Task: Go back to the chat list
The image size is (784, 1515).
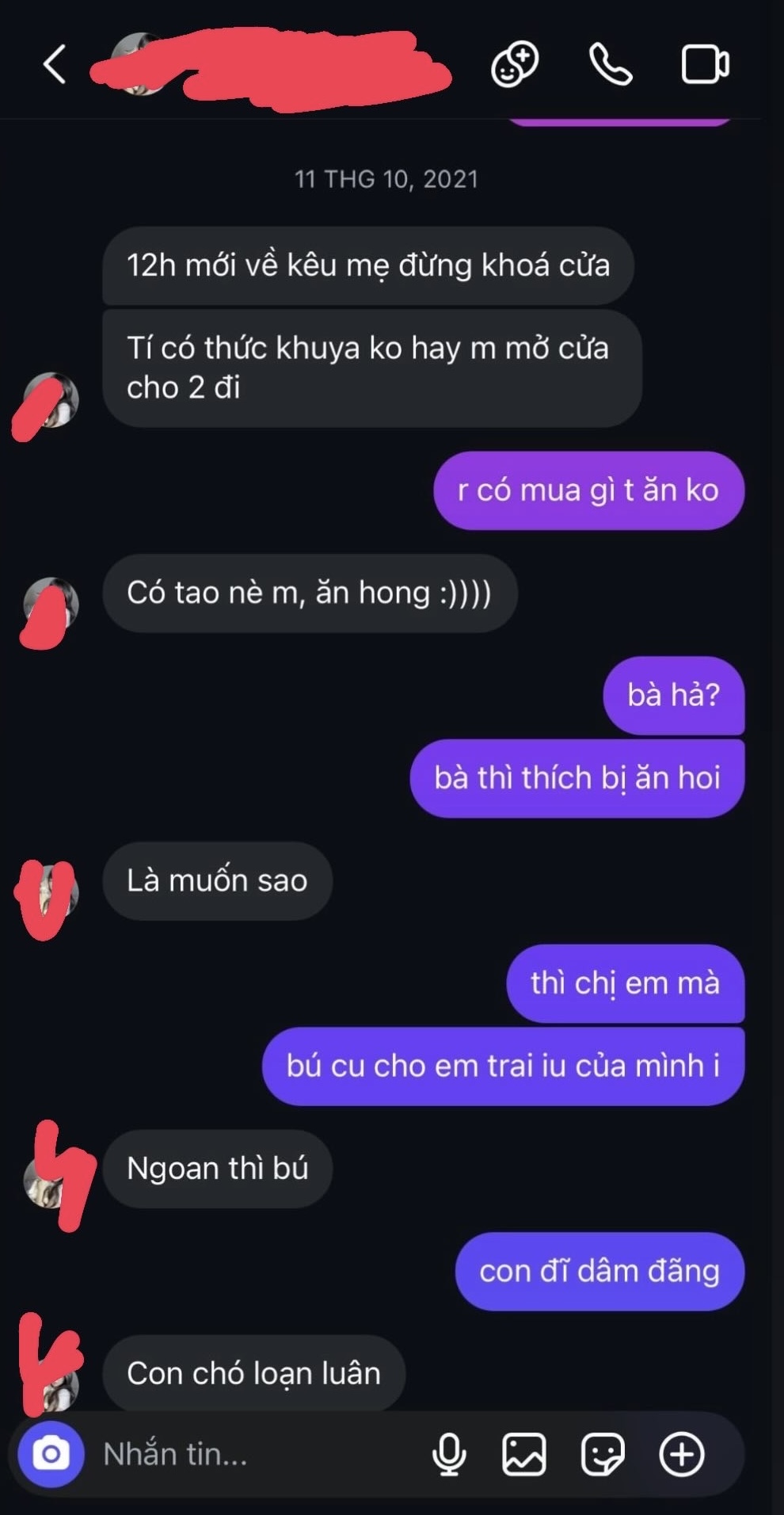Action: pyautogui.click(x=54, y=64)
